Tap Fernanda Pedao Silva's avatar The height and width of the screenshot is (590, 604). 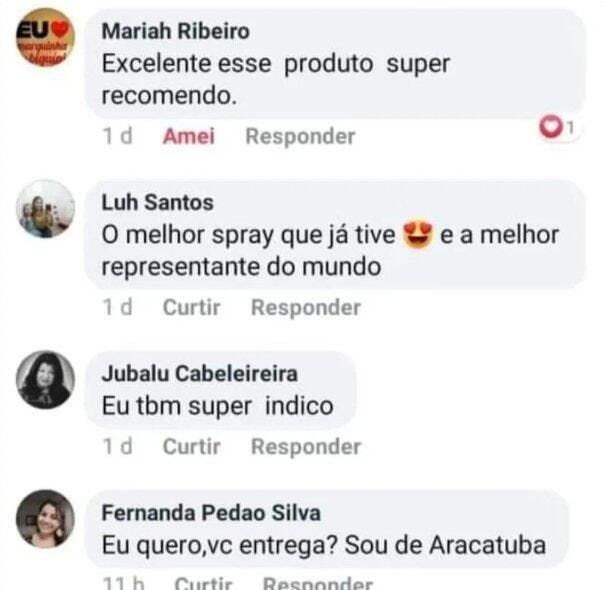pos(46,518)
